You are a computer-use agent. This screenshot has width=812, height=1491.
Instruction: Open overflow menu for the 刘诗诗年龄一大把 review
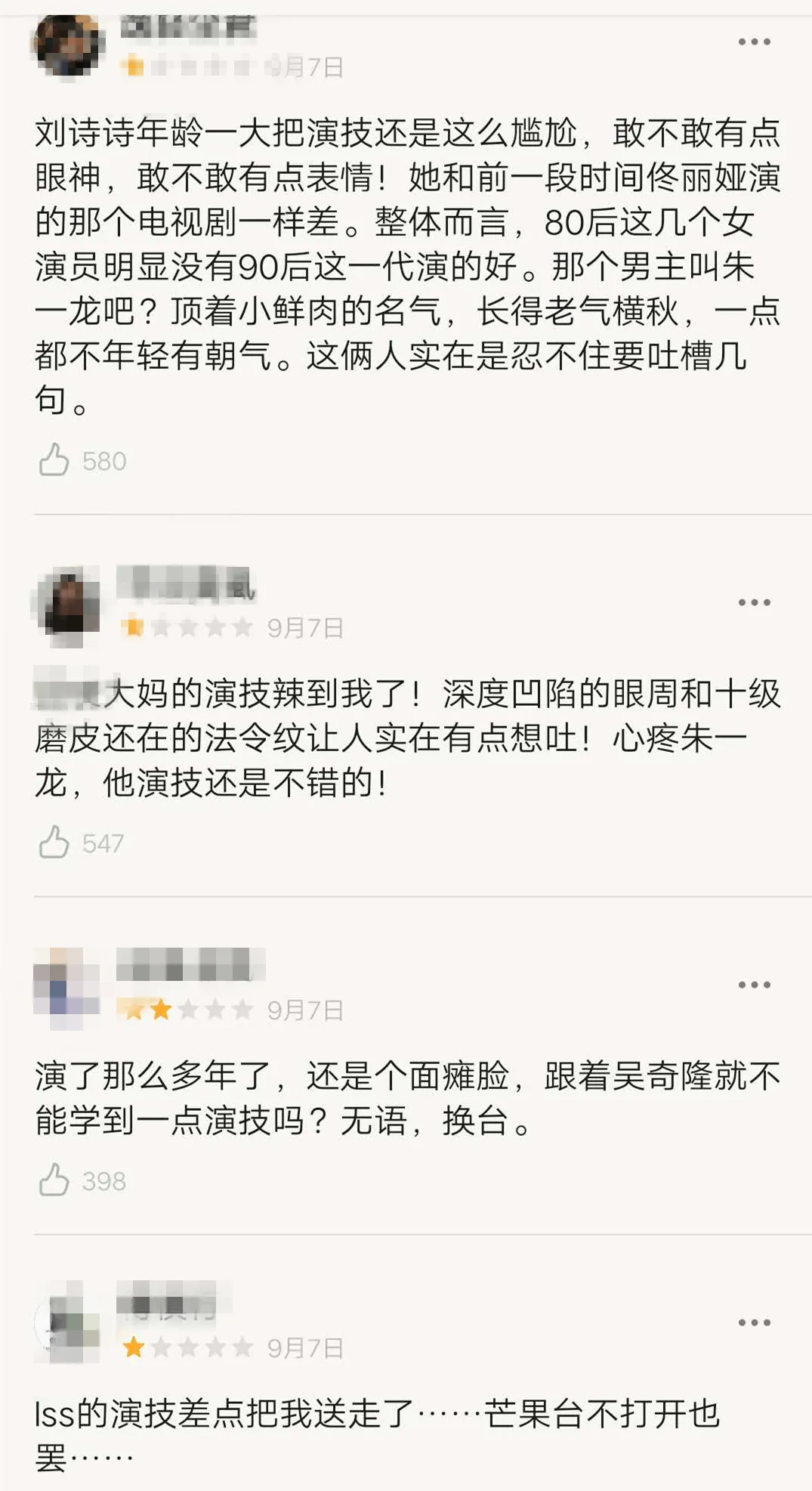pyautogui.click(x=754, y=42)
